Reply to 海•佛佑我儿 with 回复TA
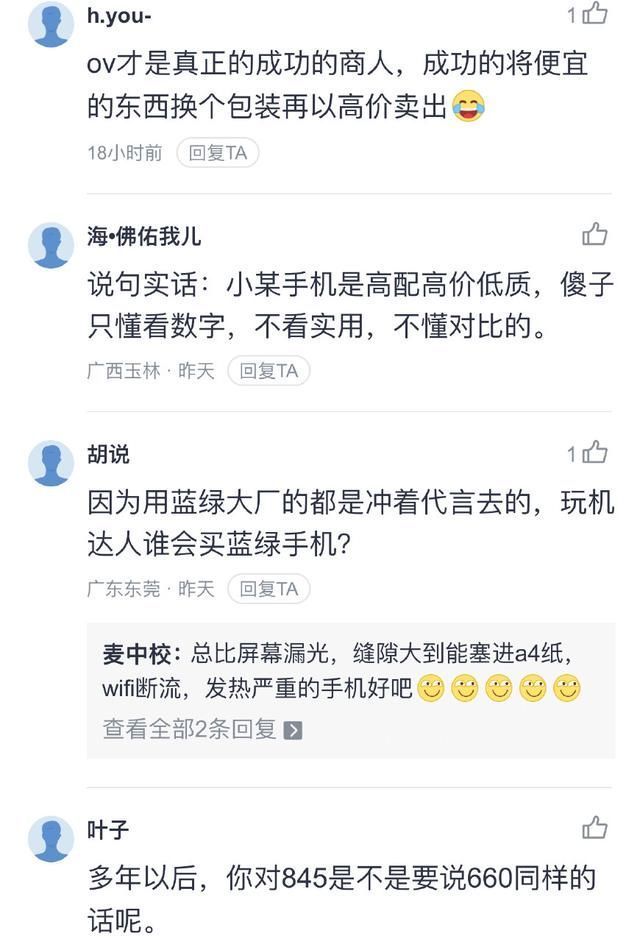This screenshot has height=939, width=640. (269, 371)
